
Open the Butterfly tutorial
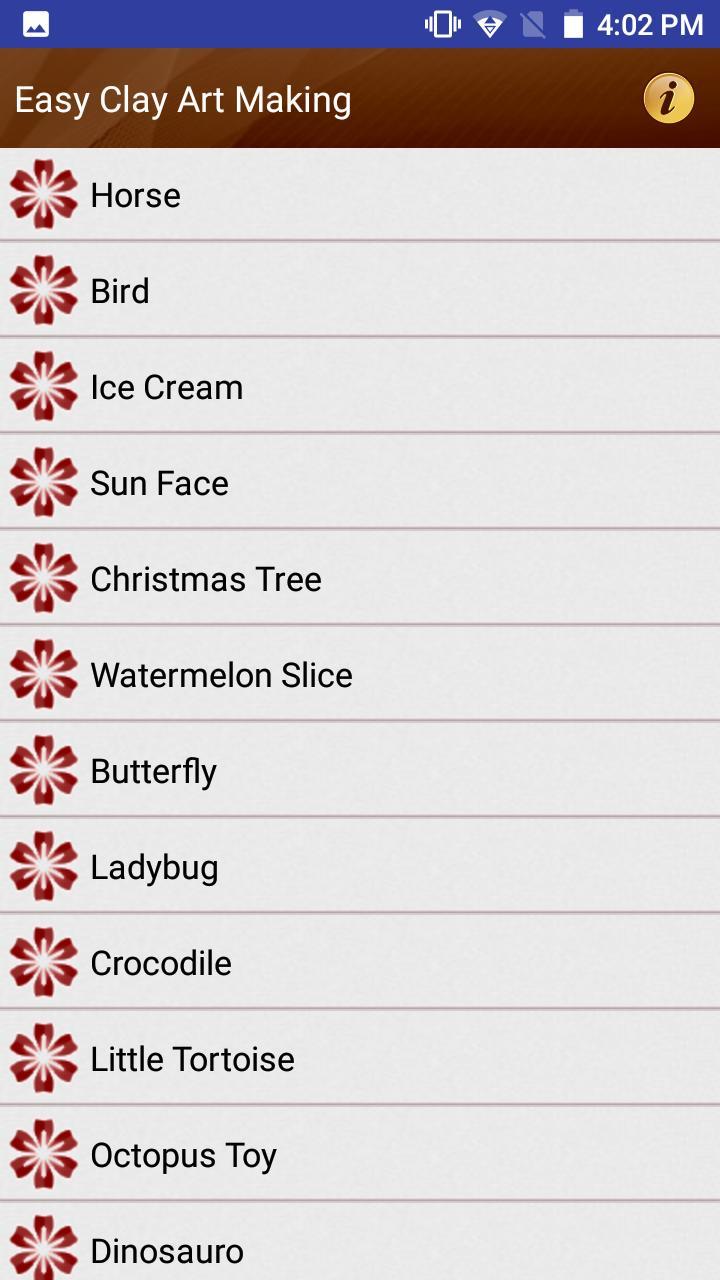pyautogui.click(x=360, y=770)
